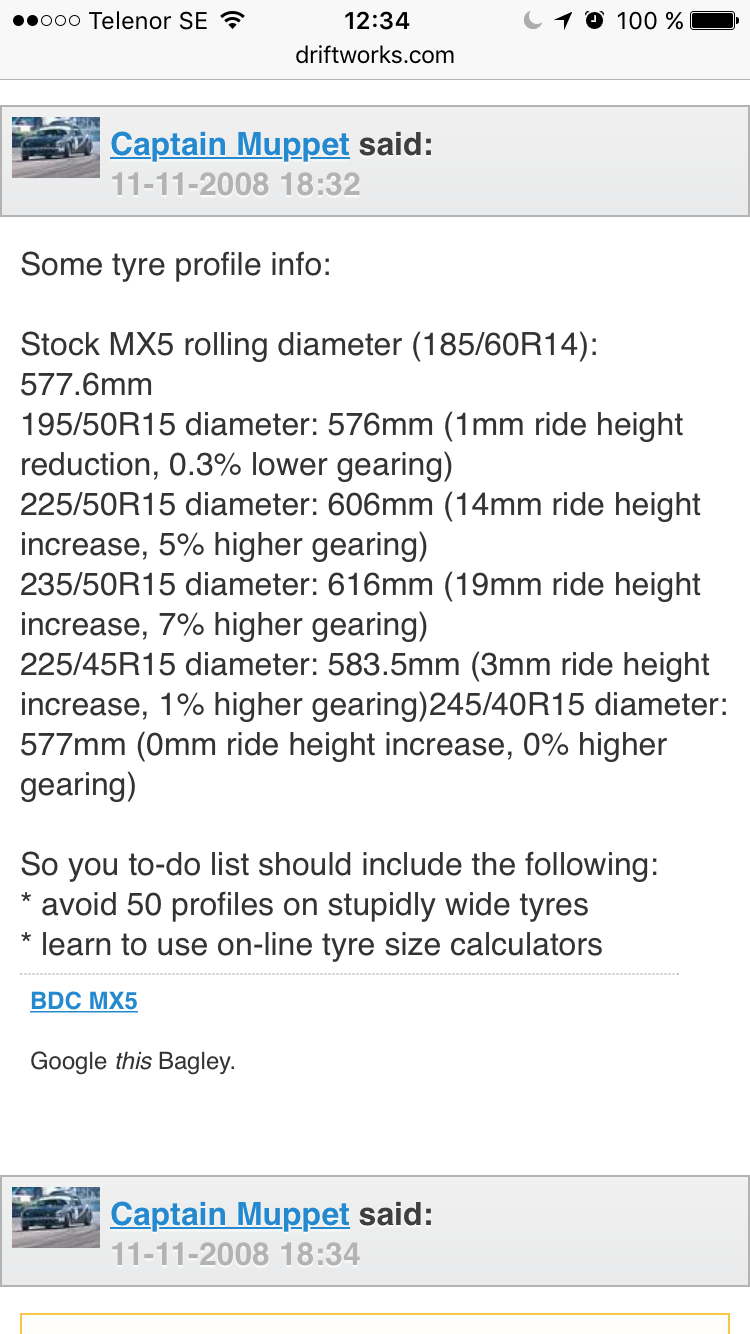Screen dimensions: 750x1334
Task: Open Captain Muppet's profile on the 18:34 post
Action: [230, 1215]
